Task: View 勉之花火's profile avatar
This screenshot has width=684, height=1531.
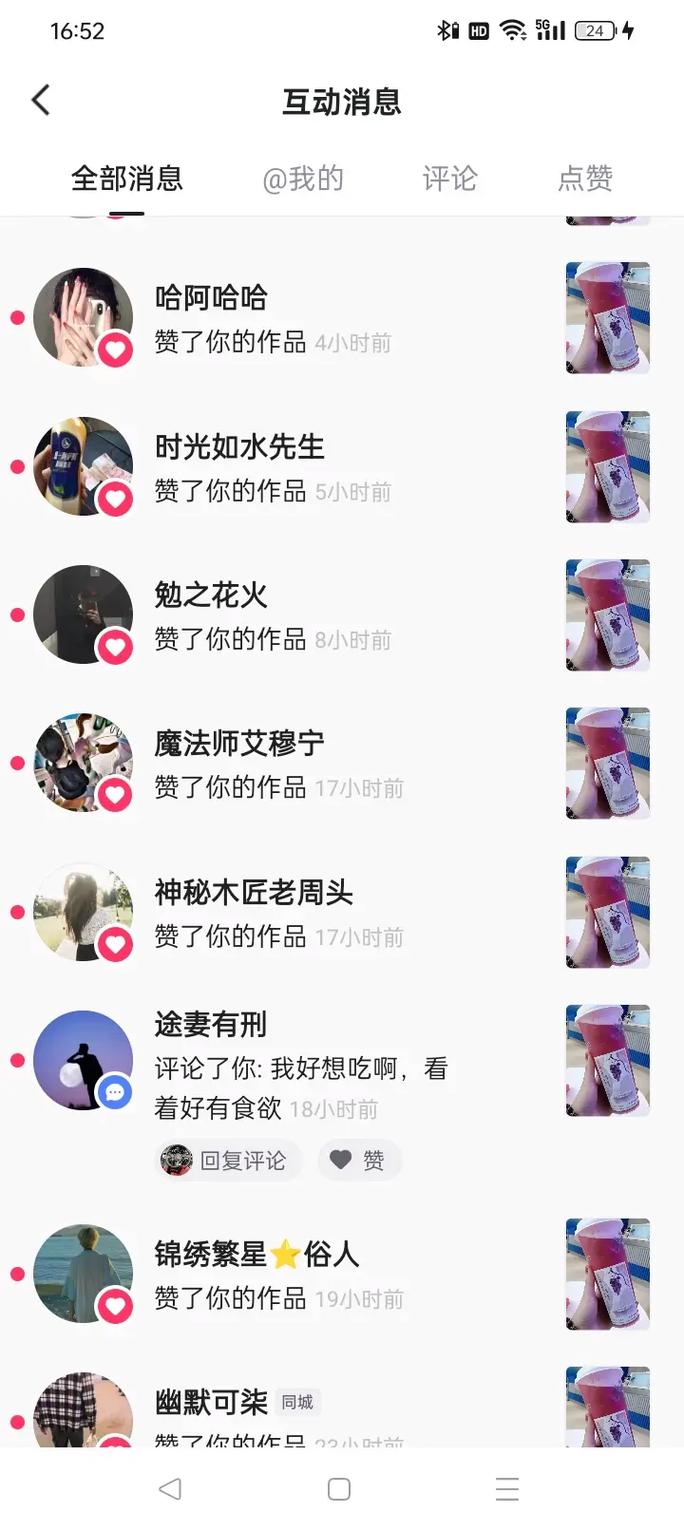Action: [83, 614]
